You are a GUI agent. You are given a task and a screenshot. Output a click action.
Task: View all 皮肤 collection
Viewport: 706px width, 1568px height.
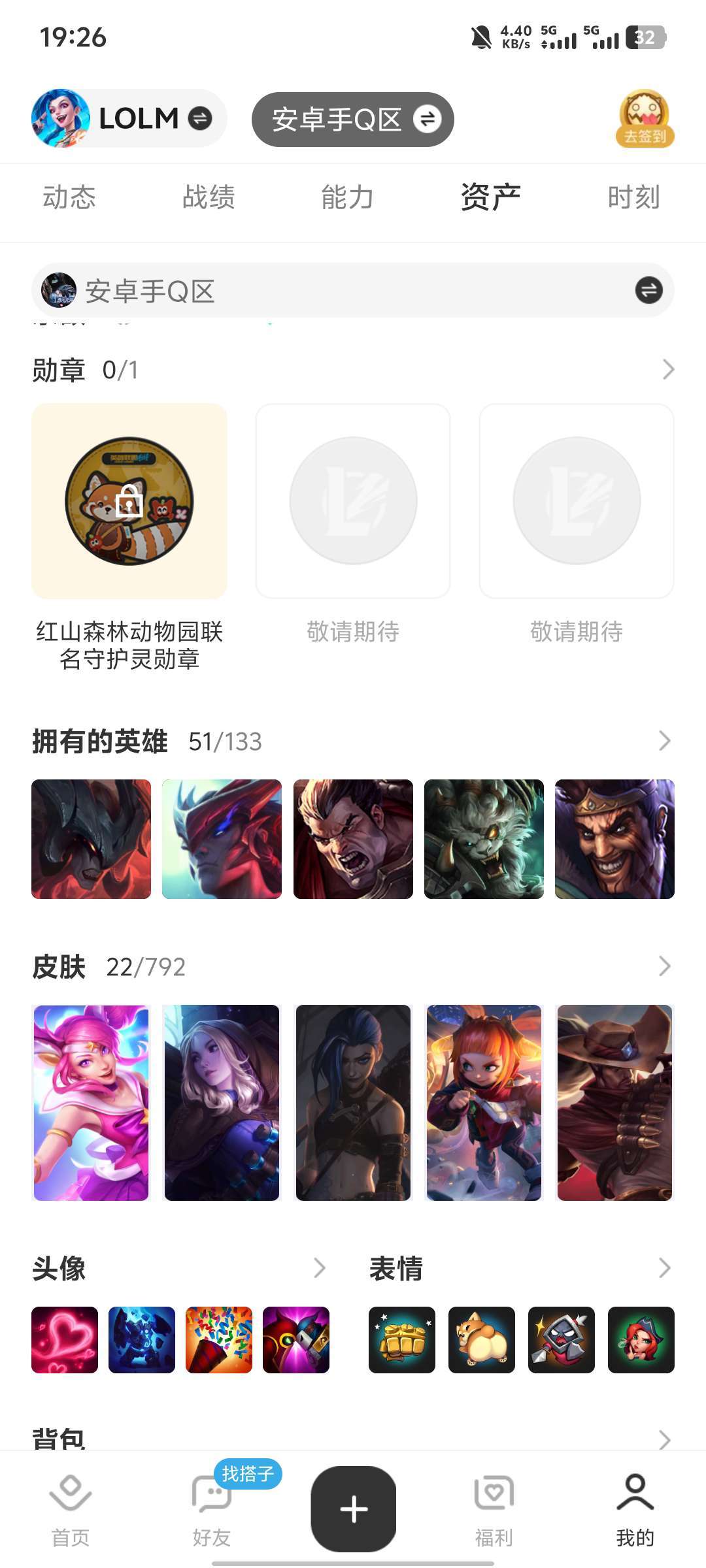[x=665, y=966]
